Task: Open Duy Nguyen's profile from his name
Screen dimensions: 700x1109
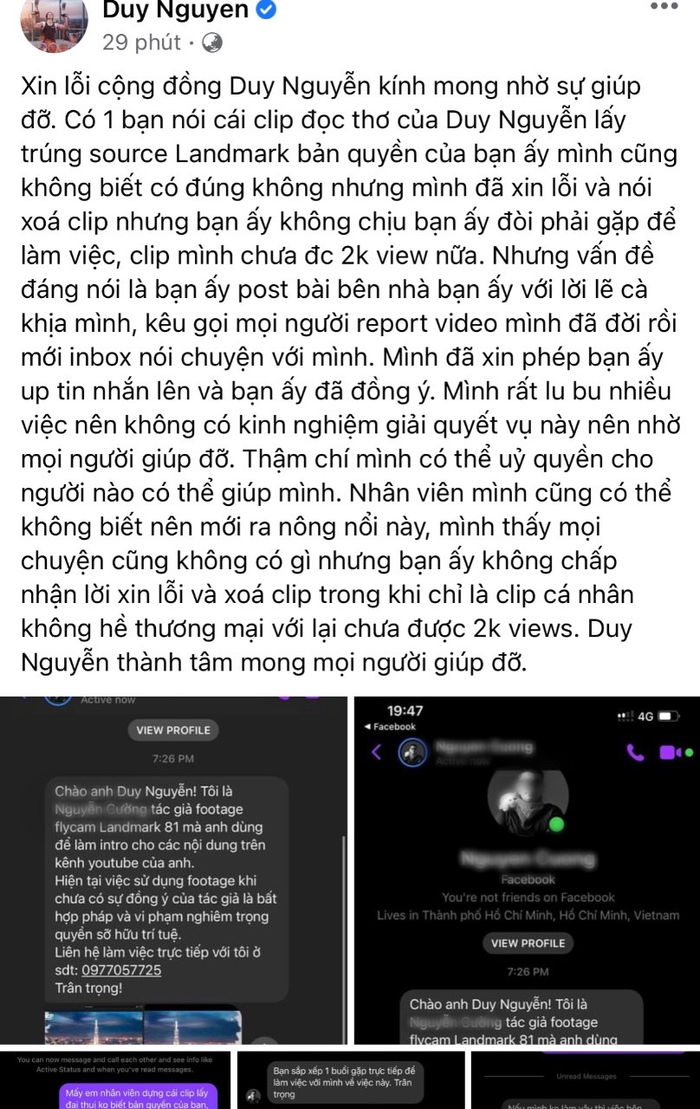Action: (175, 10)
